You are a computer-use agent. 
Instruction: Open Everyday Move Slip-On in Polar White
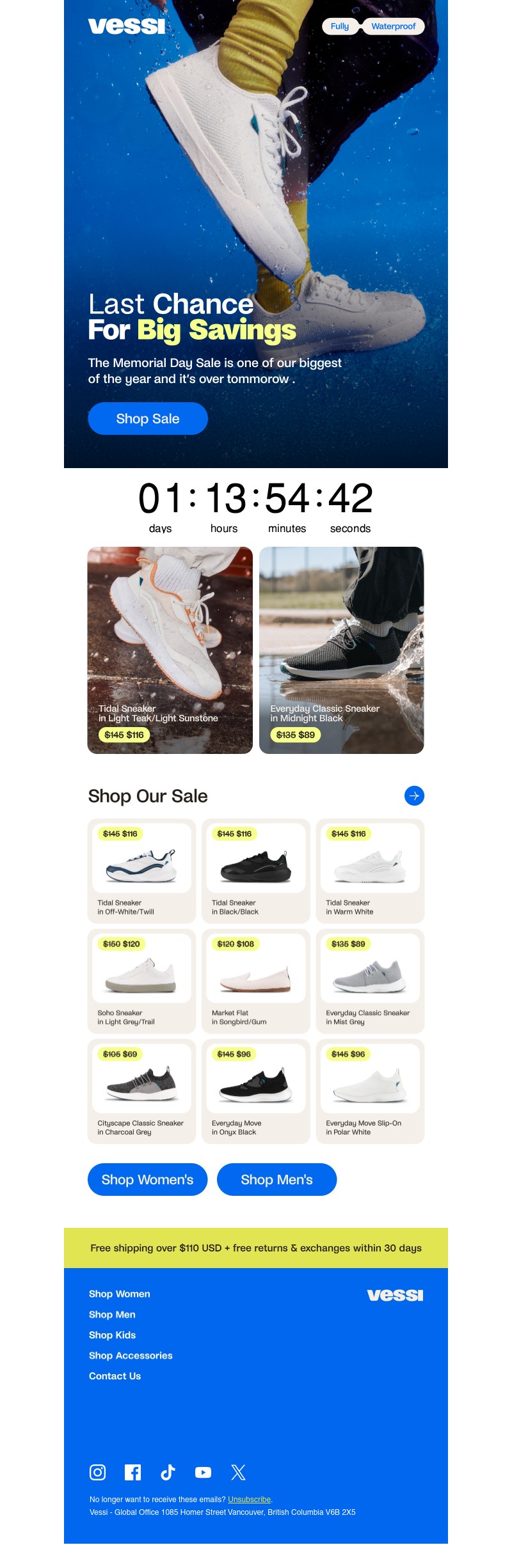click(x=370, y=1090)
